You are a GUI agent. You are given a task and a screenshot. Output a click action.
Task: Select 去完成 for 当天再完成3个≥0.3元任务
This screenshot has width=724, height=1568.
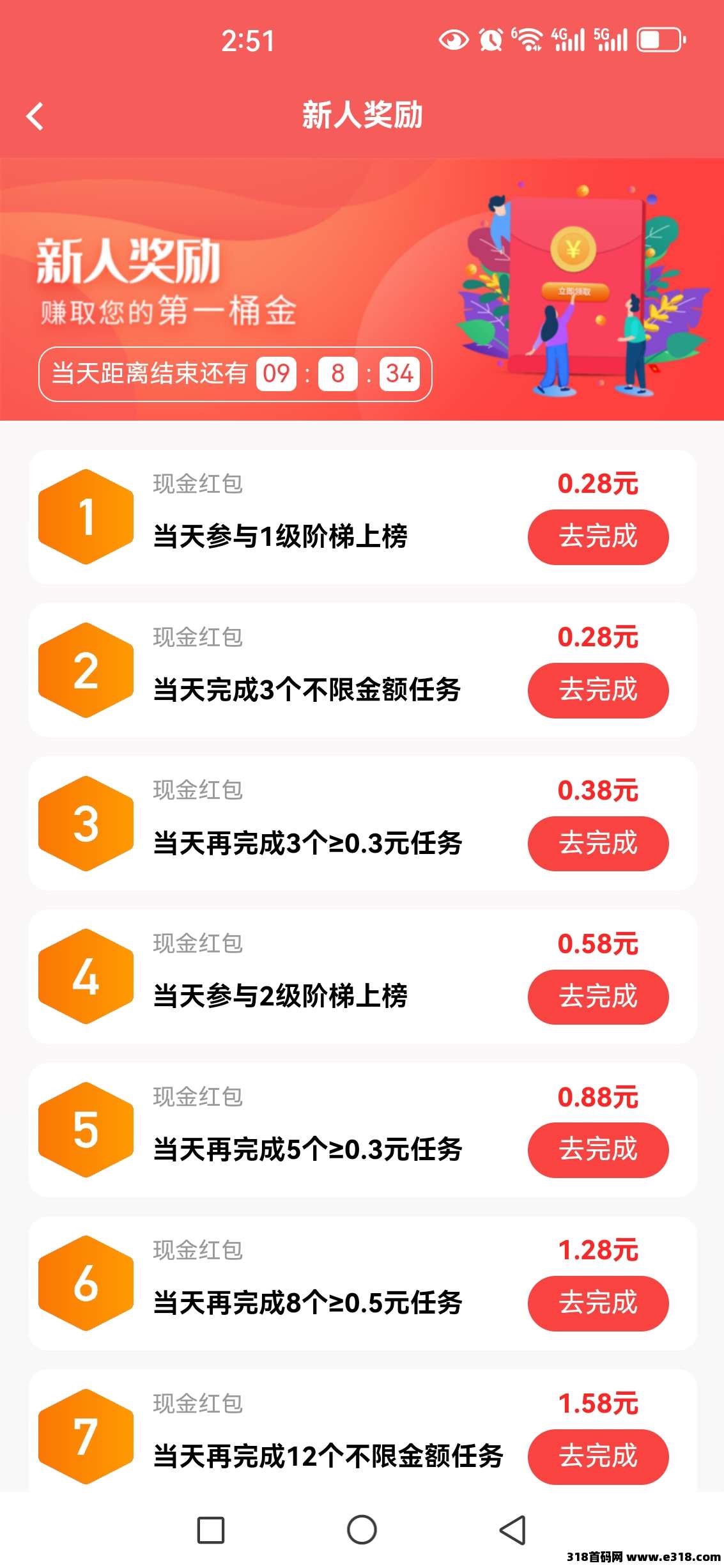click(x=597, y=843)
